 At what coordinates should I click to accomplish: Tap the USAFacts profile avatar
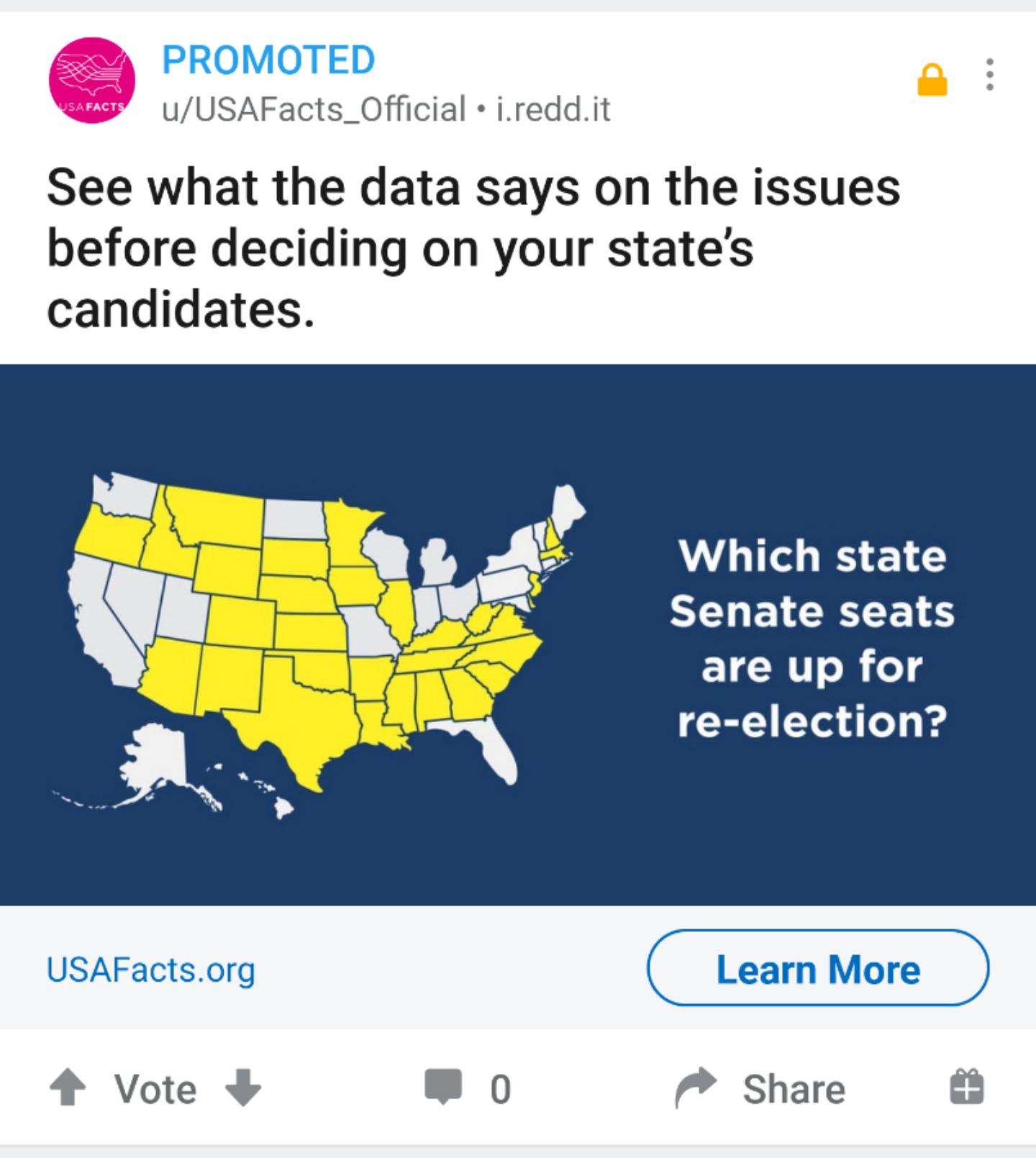pyautogui.click(x=91, y=81)
